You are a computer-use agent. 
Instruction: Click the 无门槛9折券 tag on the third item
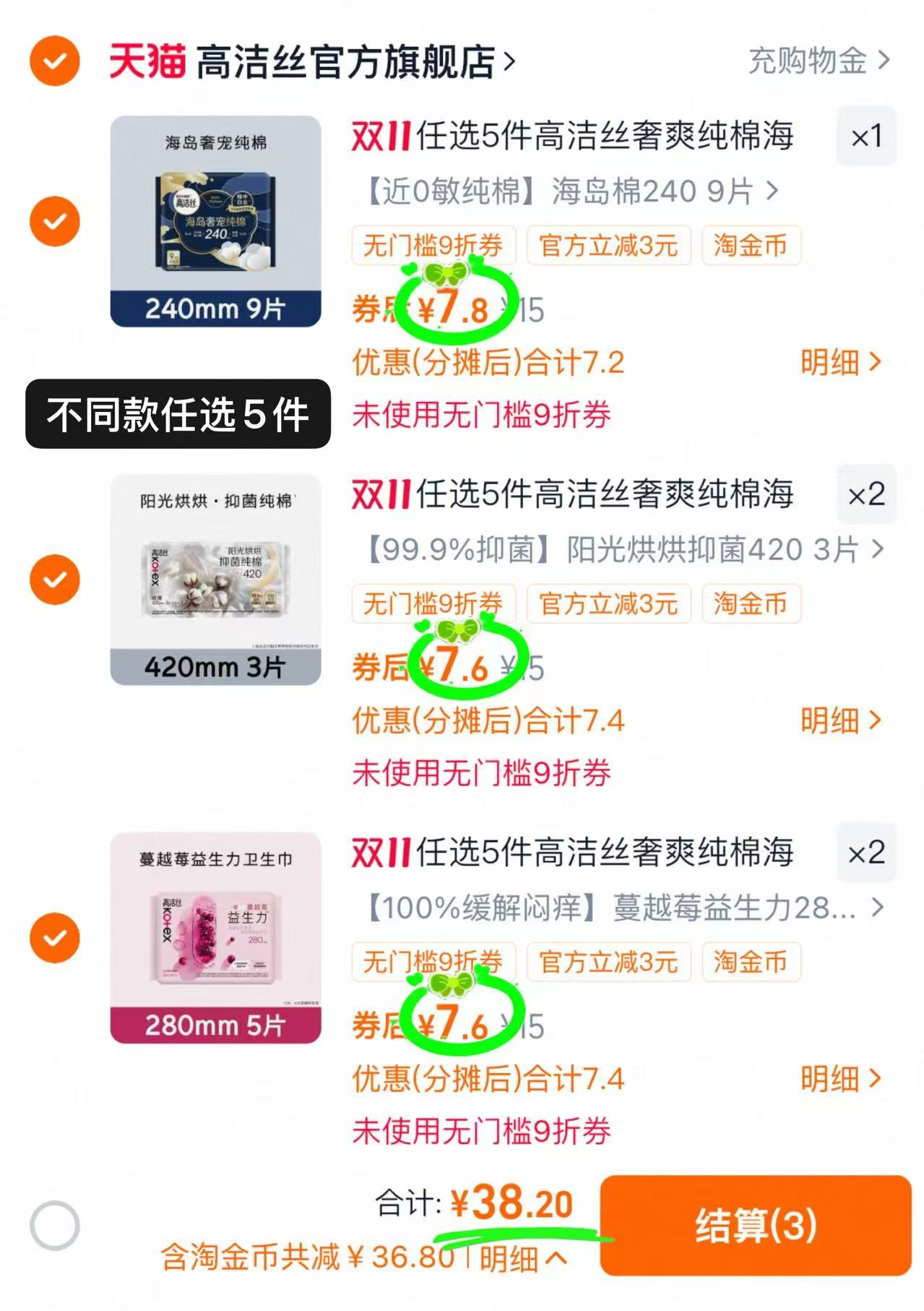tap(433, 962)
